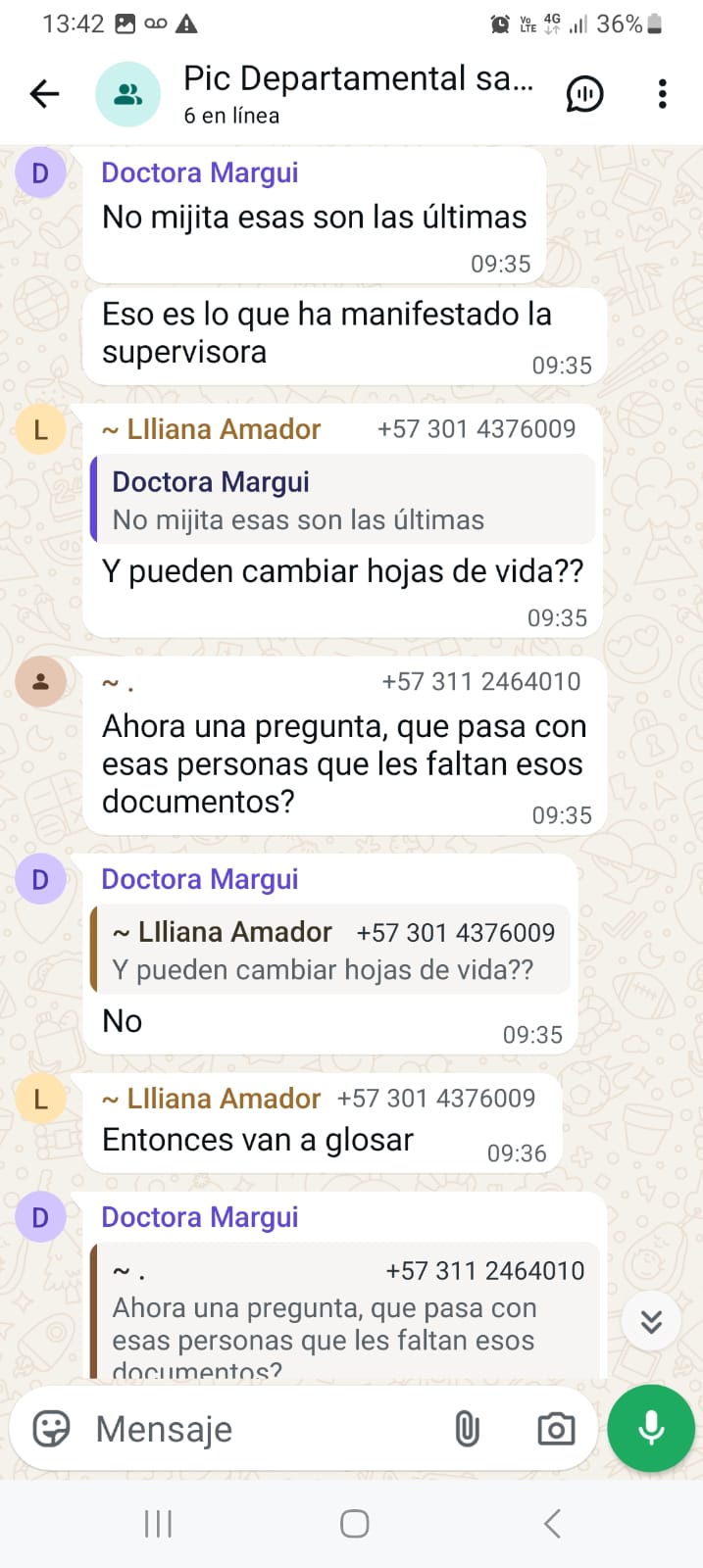
Task: Jump to latest messages with down arrows
Action: click(651, 1322)
